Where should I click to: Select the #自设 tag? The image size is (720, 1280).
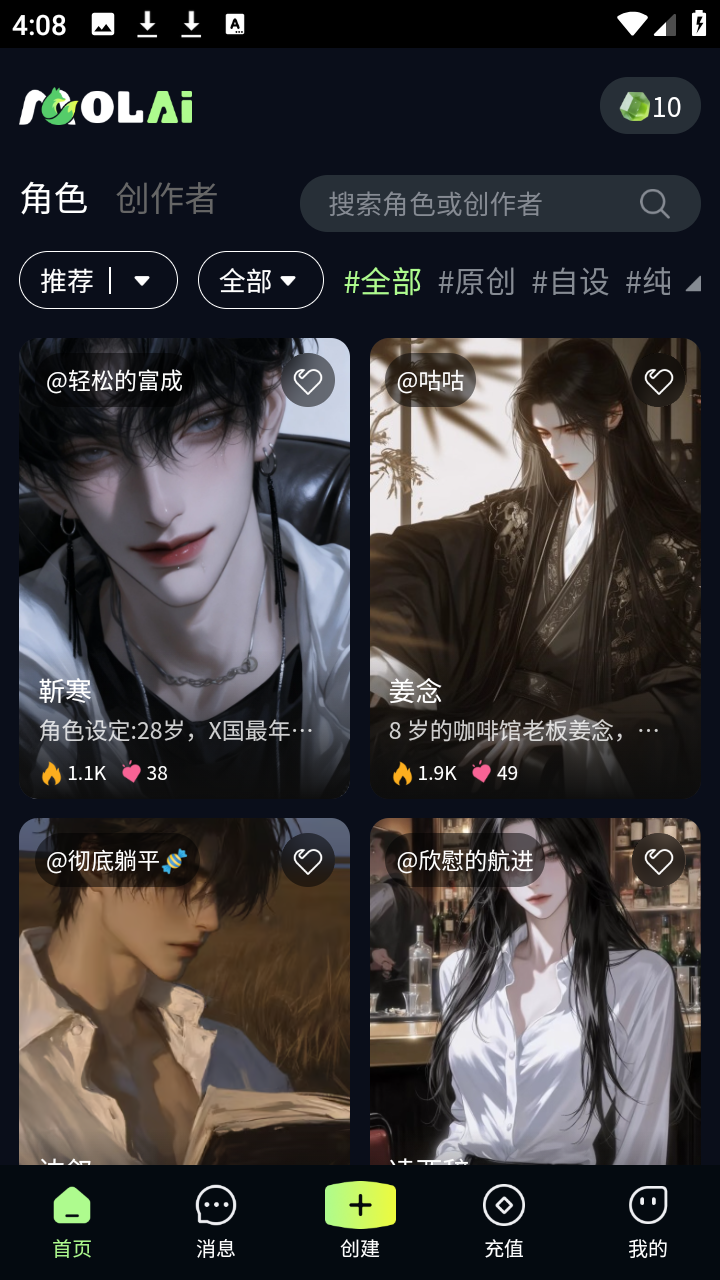pos(570,282)
